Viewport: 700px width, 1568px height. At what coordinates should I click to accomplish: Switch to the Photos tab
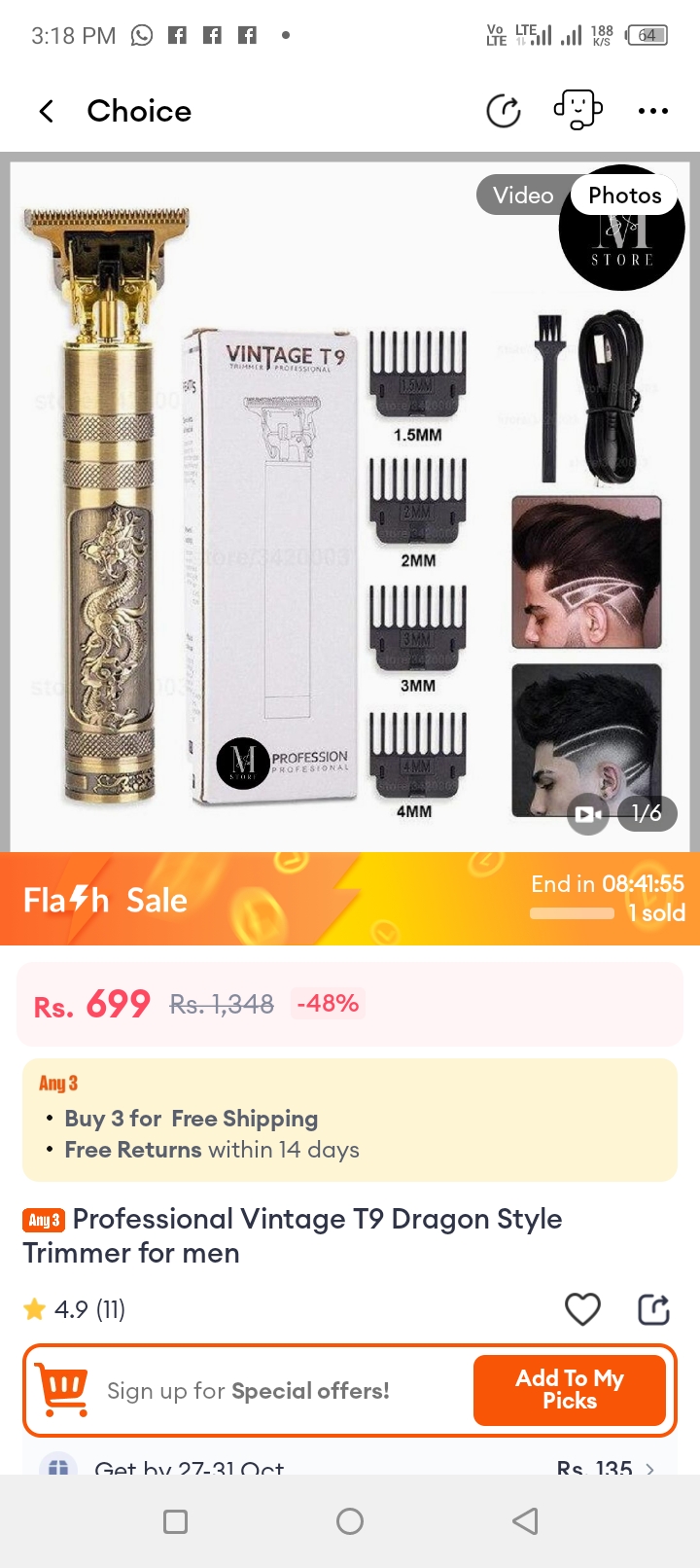[x=624, y=196]
